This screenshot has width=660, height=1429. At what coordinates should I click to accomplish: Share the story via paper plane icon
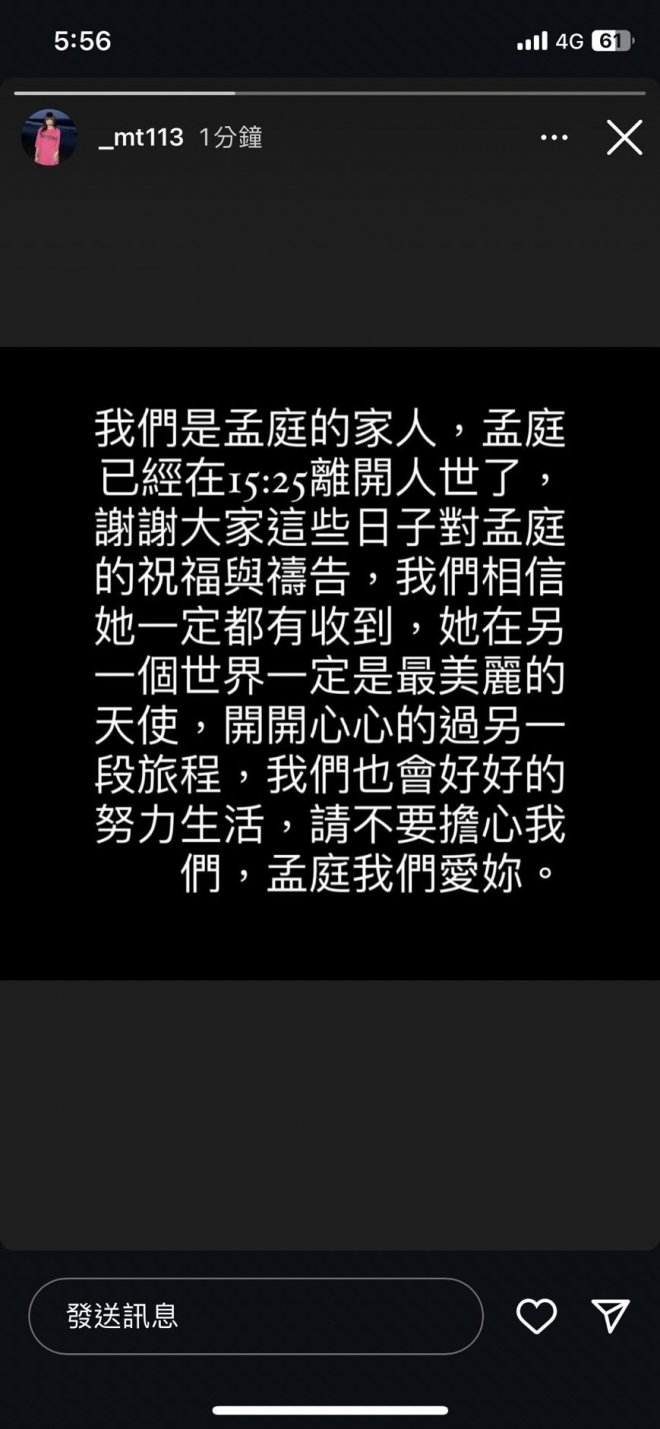coord(610,1316)
